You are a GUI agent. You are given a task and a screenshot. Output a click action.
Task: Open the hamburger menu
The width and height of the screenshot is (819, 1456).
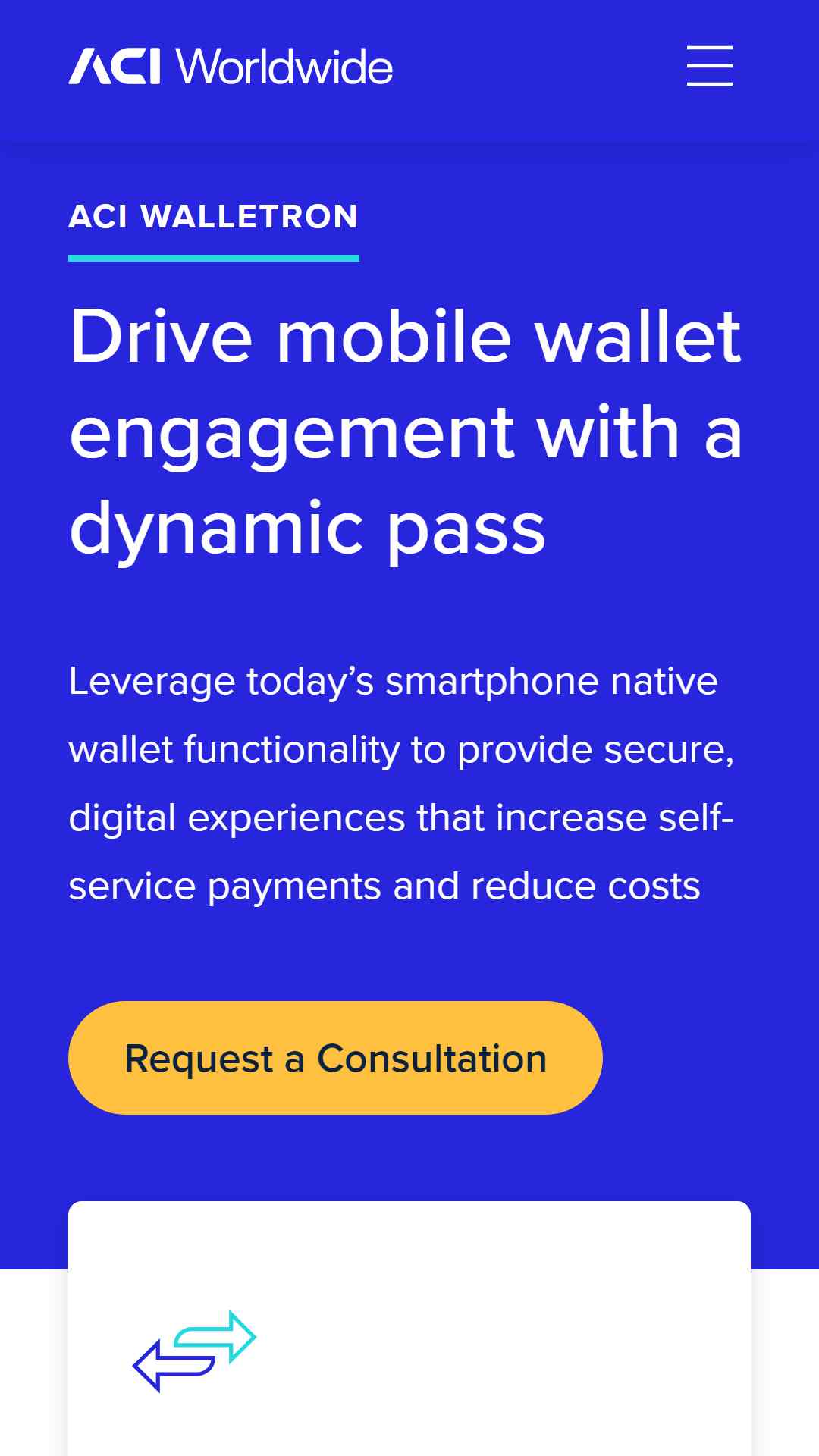tap(710, 66)
